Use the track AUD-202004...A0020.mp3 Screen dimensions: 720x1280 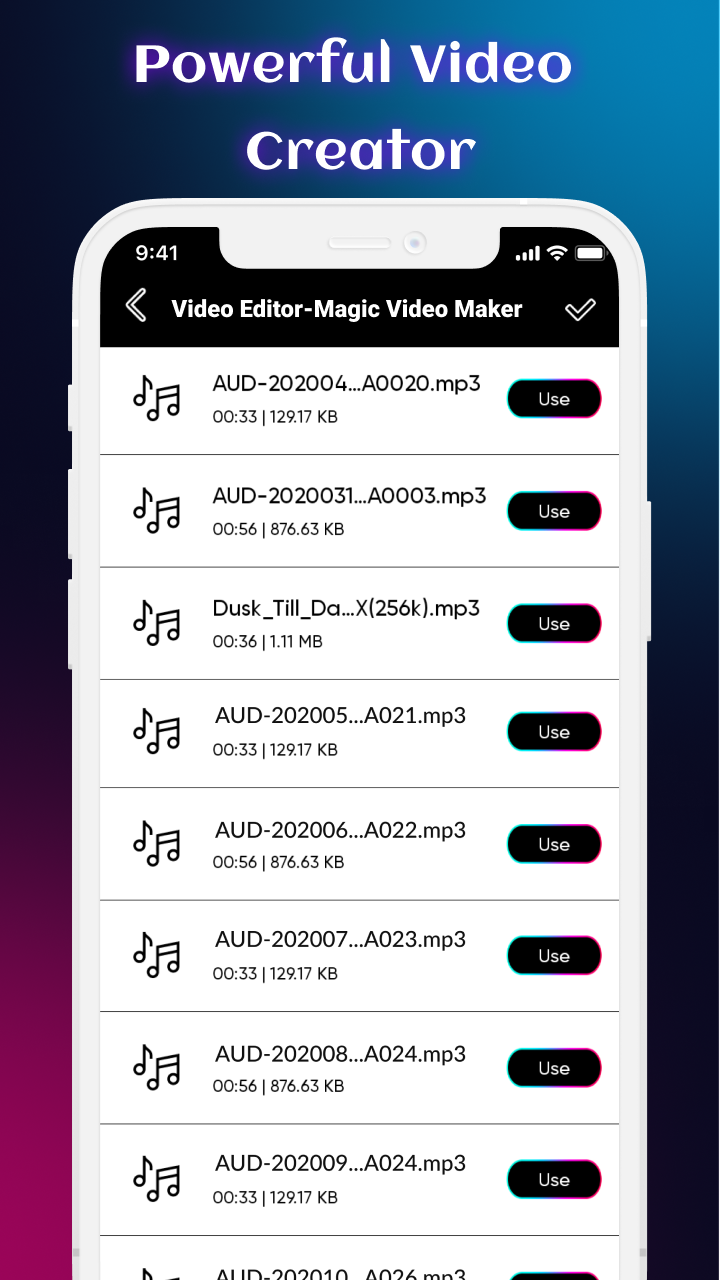(554, 399)
